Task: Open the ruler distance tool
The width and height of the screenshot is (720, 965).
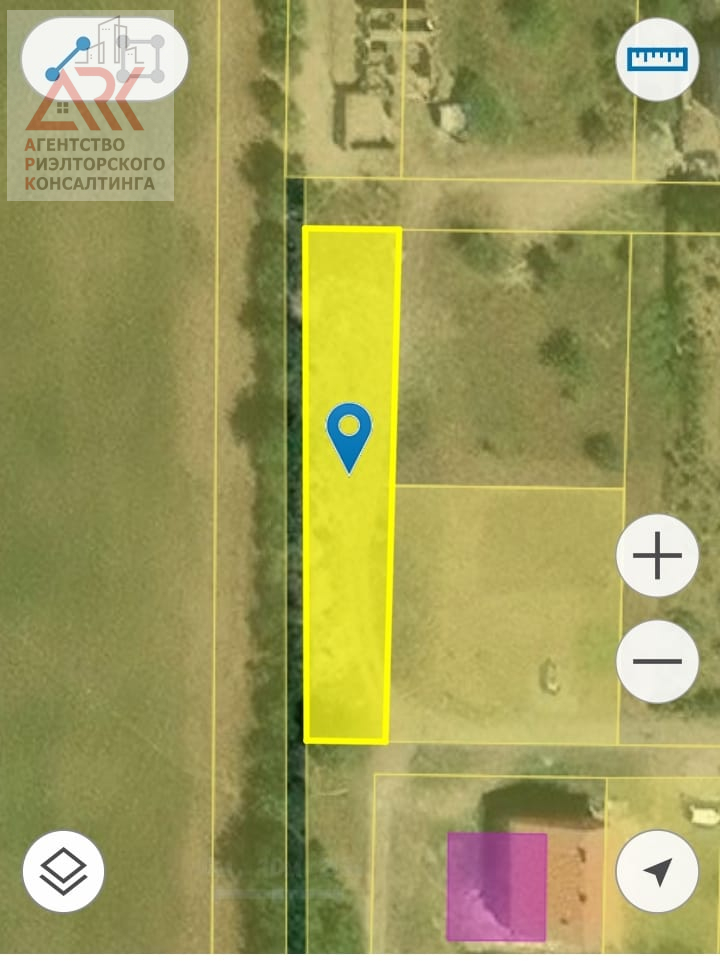Action: point(657,59)
